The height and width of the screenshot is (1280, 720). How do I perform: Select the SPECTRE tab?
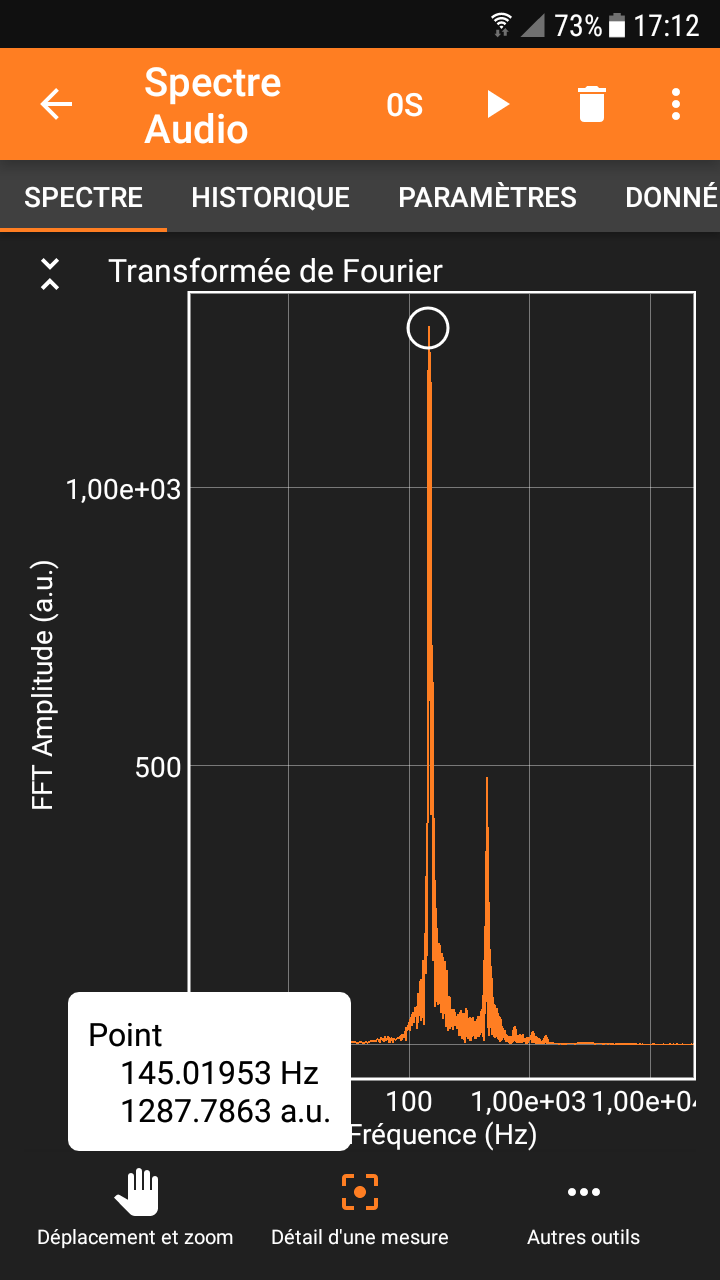pyautogui.click(x=83, y=197)
